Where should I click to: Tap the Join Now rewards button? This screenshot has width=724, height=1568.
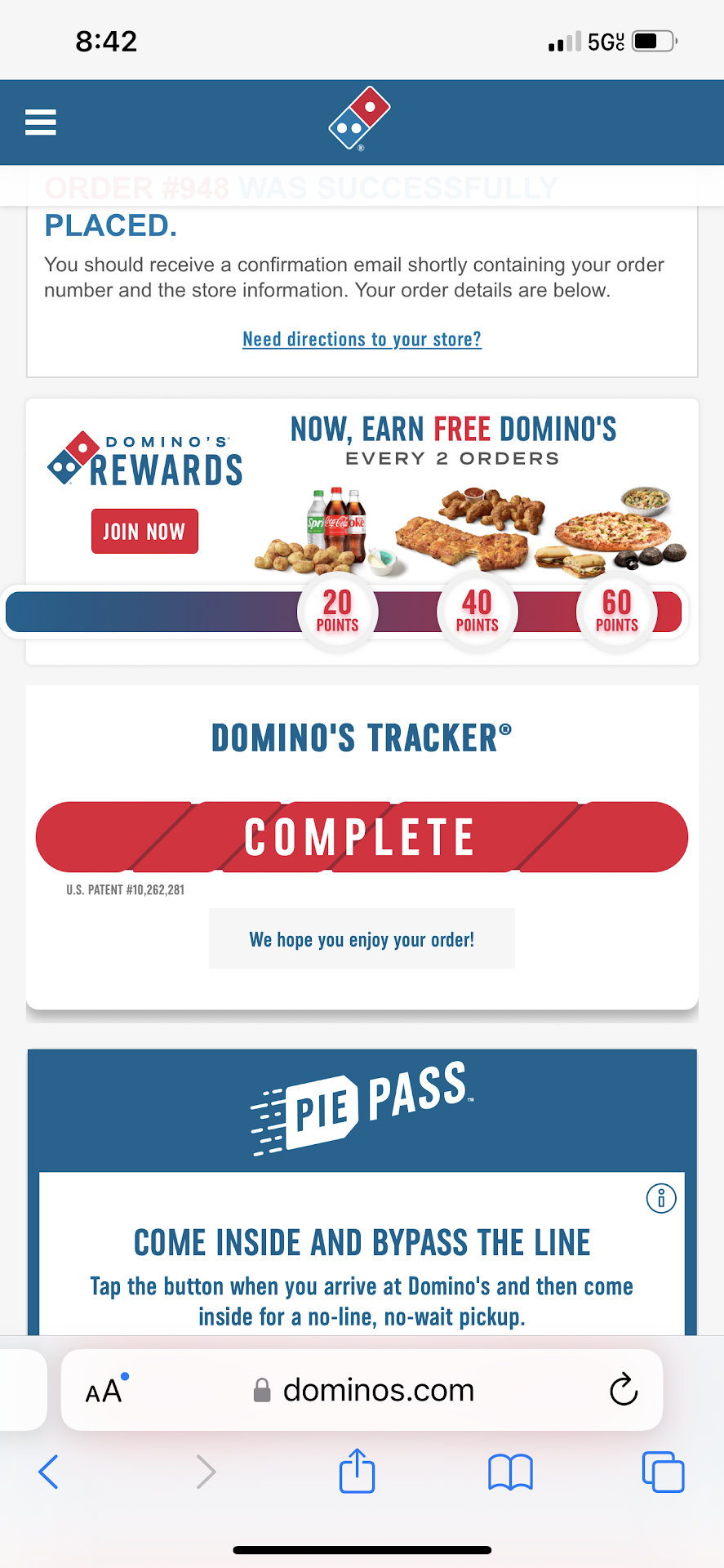(144, 532)
